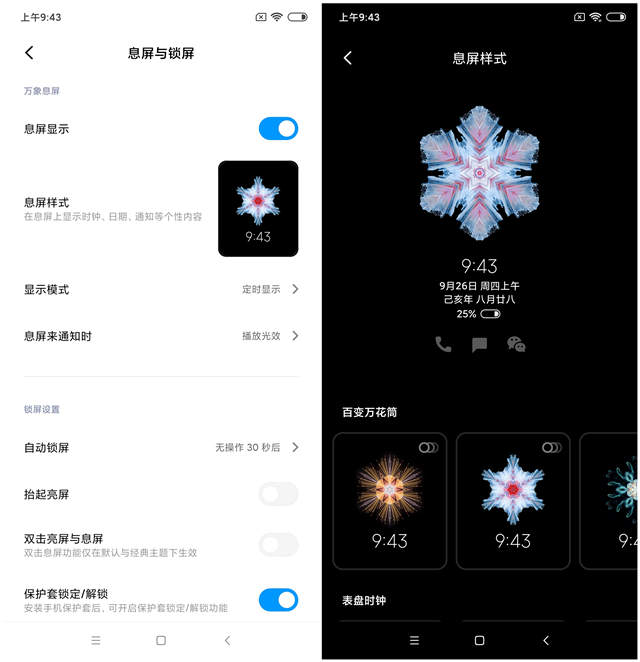Screen dimensions: 640x662
Task: Disable 保护套锁定/解锁 switch
Action: click(278, 600)
